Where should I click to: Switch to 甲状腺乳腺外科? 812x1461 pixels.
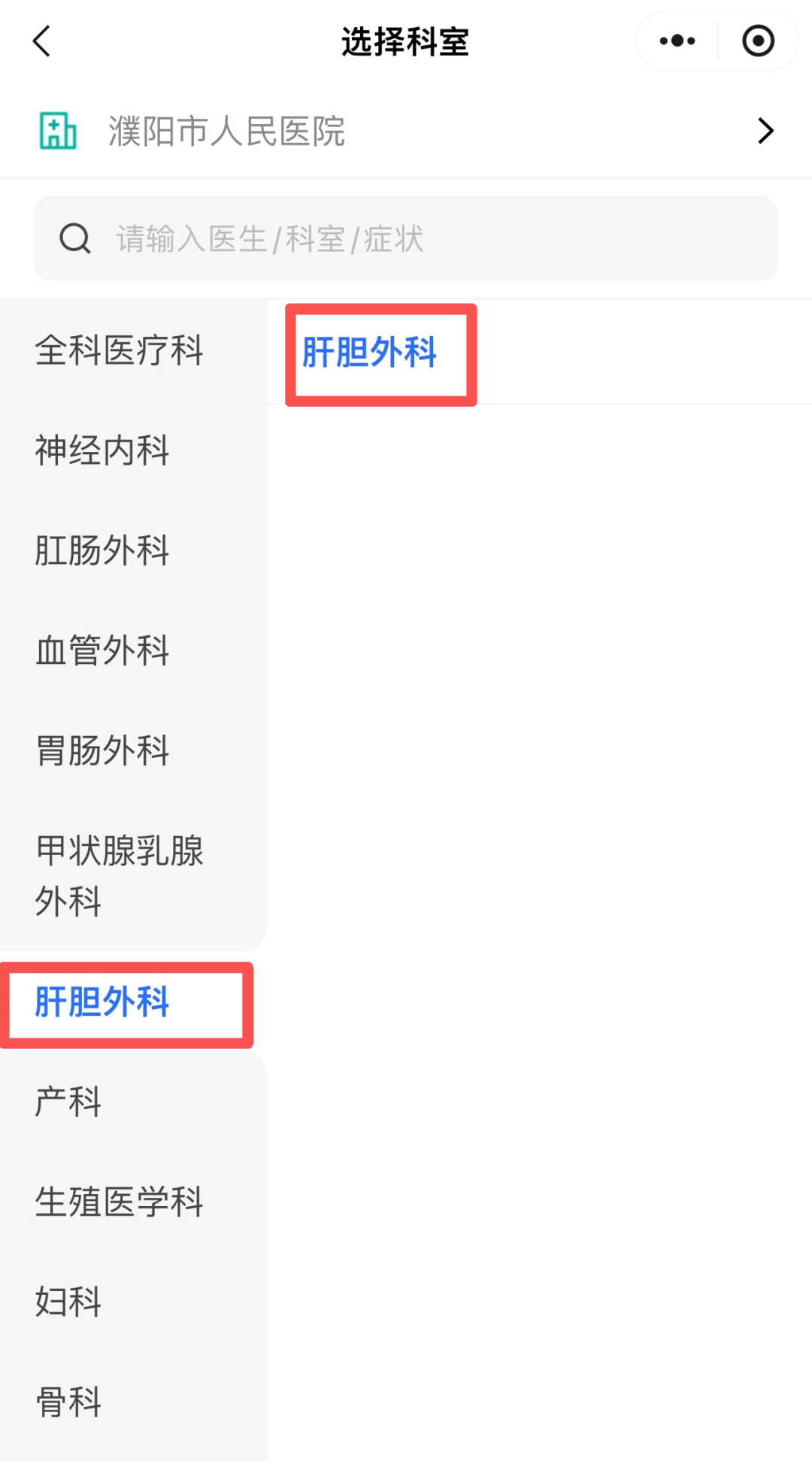click(x=120, y=876)
